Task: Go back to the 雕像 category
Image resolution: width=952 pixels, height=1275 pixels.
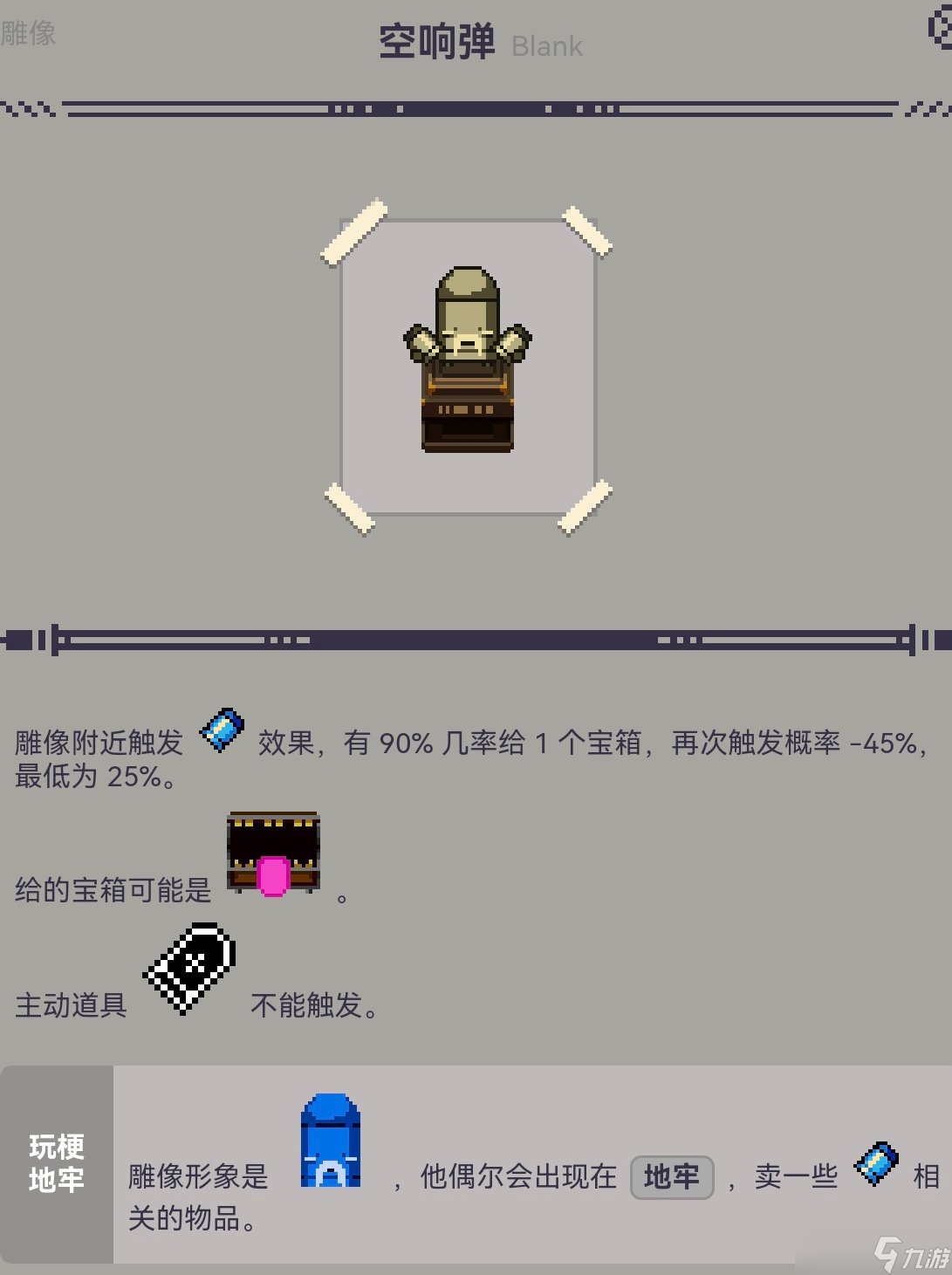Action: (28, 34)
